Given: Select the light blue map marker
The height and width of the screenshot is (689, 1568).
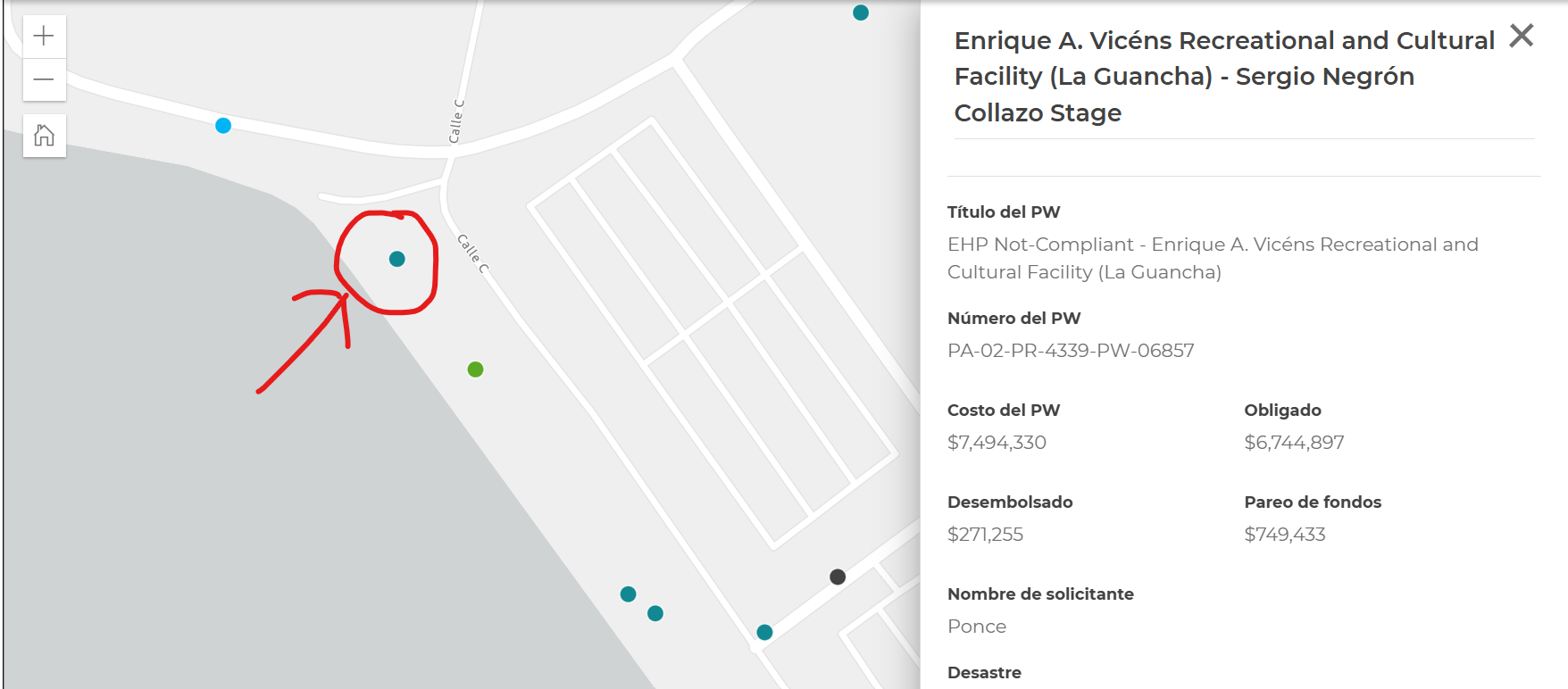Looking at the screenshot, I should 223,126.
